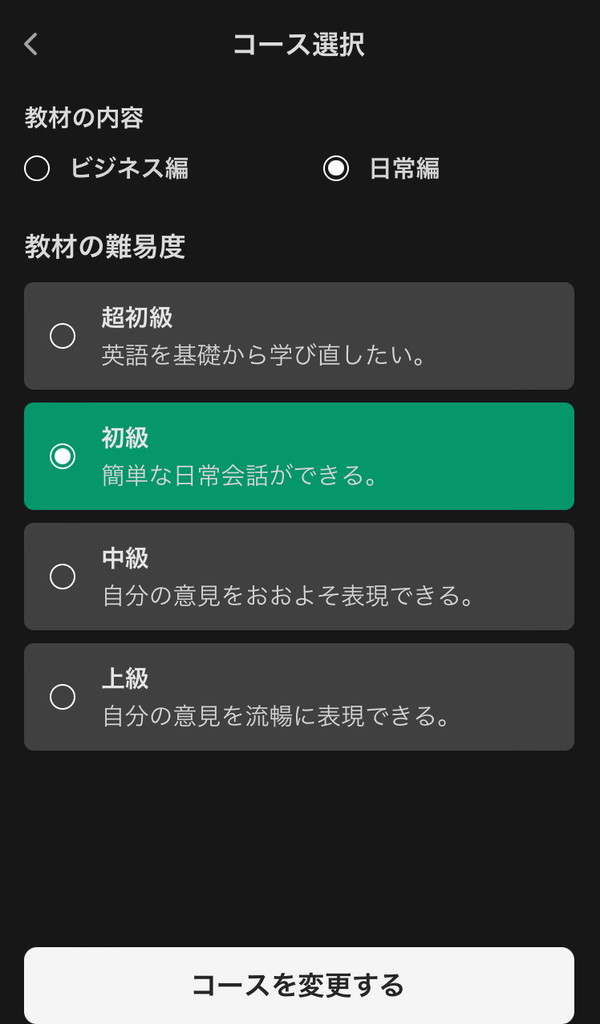Select the ビジネス編 content option
Screen dimensions: 600x1024
pos(106,168)
